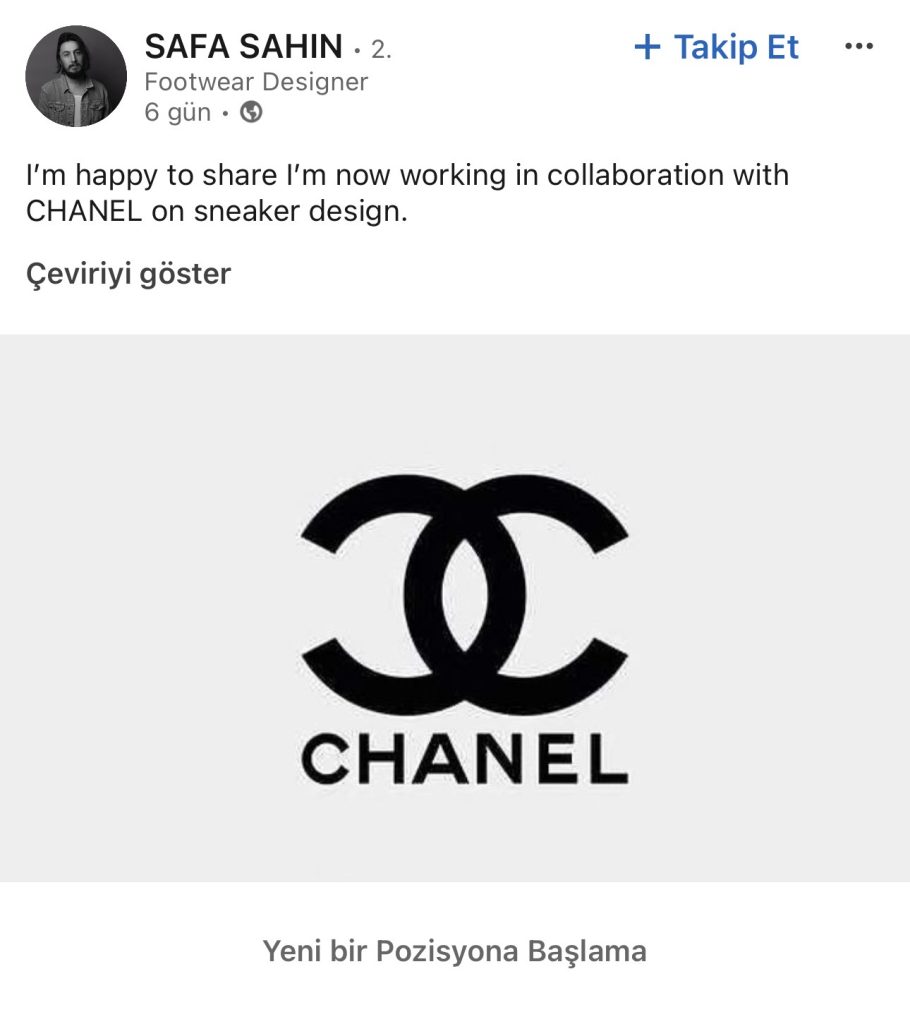910x1024 pixels.
Task: Open Safa Sahin's profile photo
Action: (76, 77)
